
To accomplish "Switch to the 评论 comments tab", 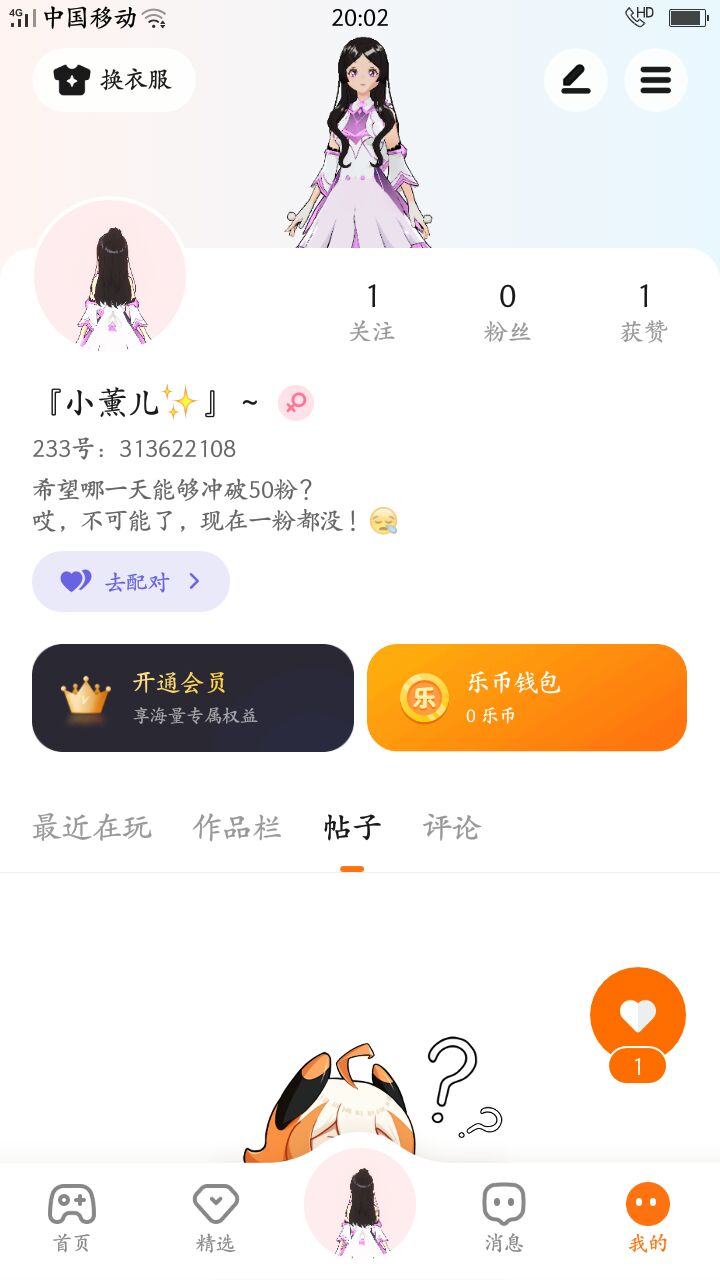I will pos(452,827).
